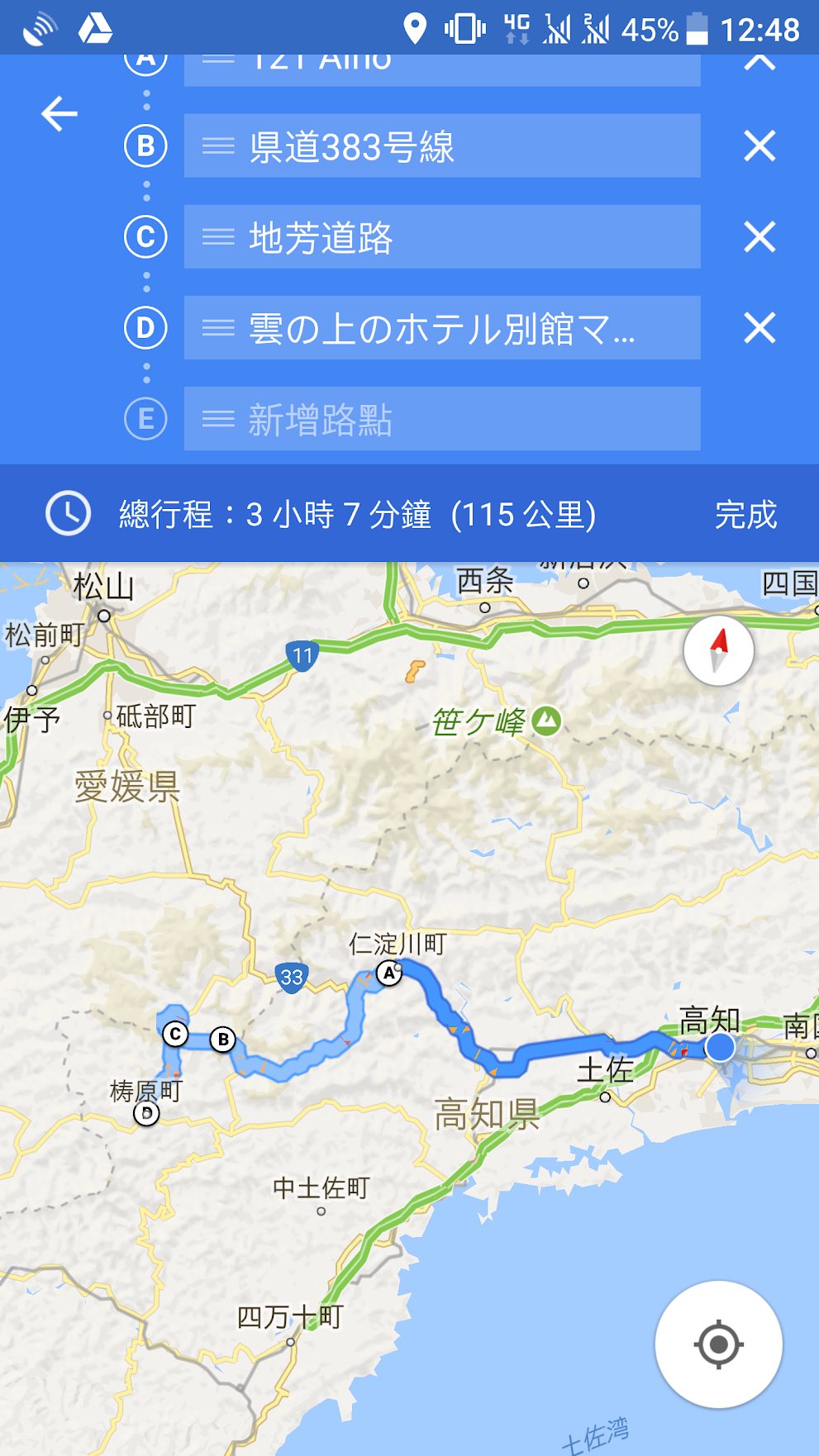
Task: Tap the compass to reset map orientation
Action: pyautogui.click(x=718, y=650)
